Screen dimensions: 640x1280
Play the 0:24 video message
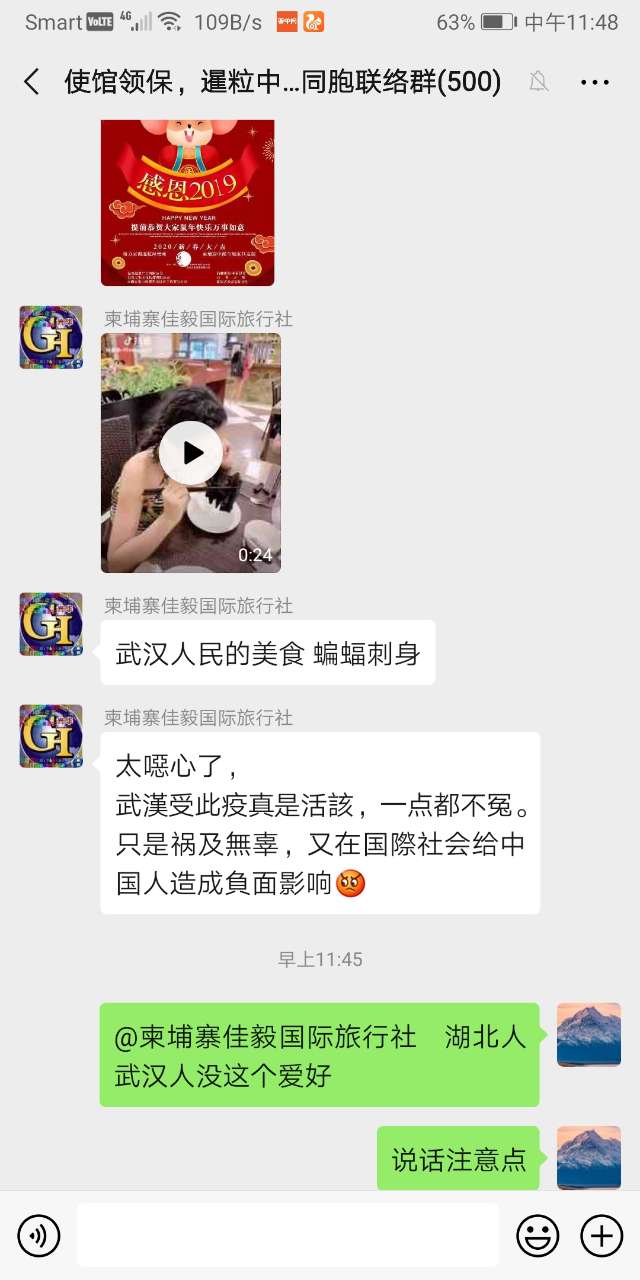tap(191, 453)
